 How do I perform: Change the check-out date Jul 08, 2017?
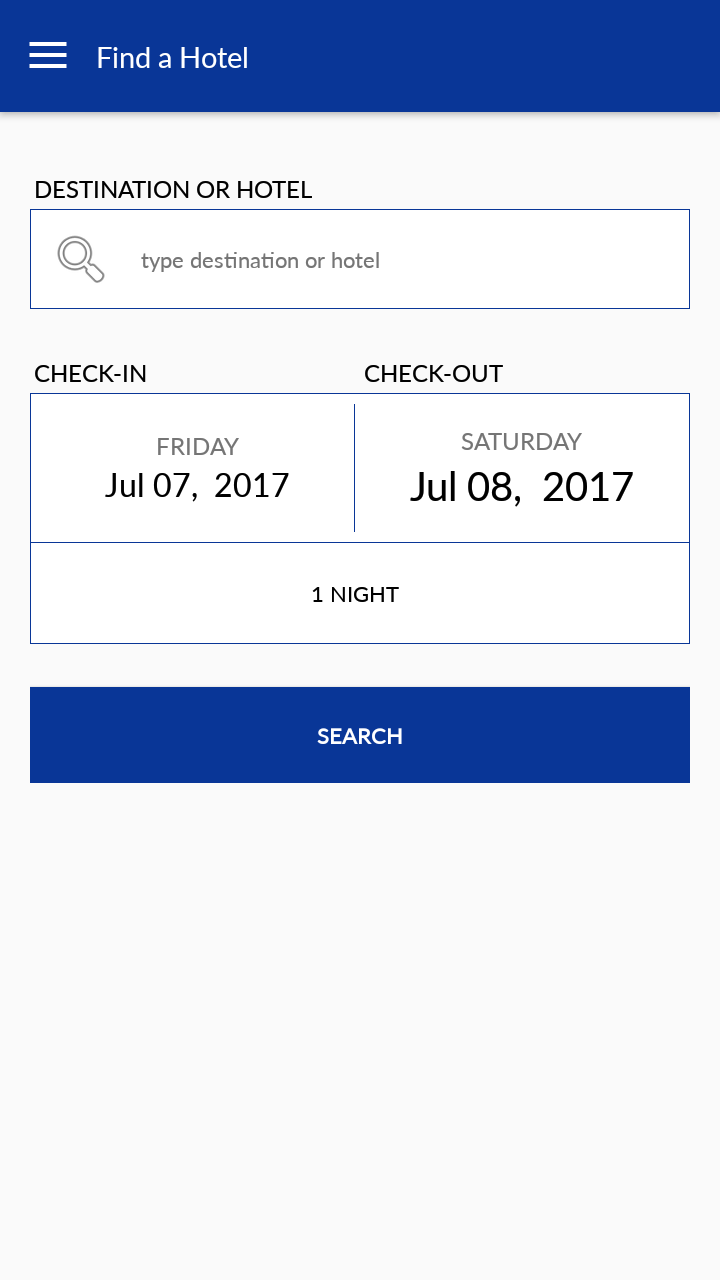522,468
